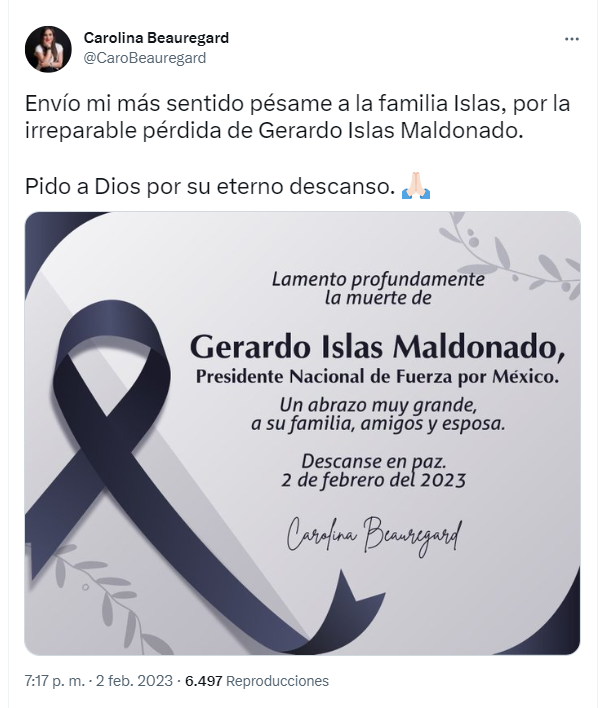The height and width of the screenshot is (708, 608).
Task: Open Carolina Beauregard's profile picture
Action: [x=48, y=48]
